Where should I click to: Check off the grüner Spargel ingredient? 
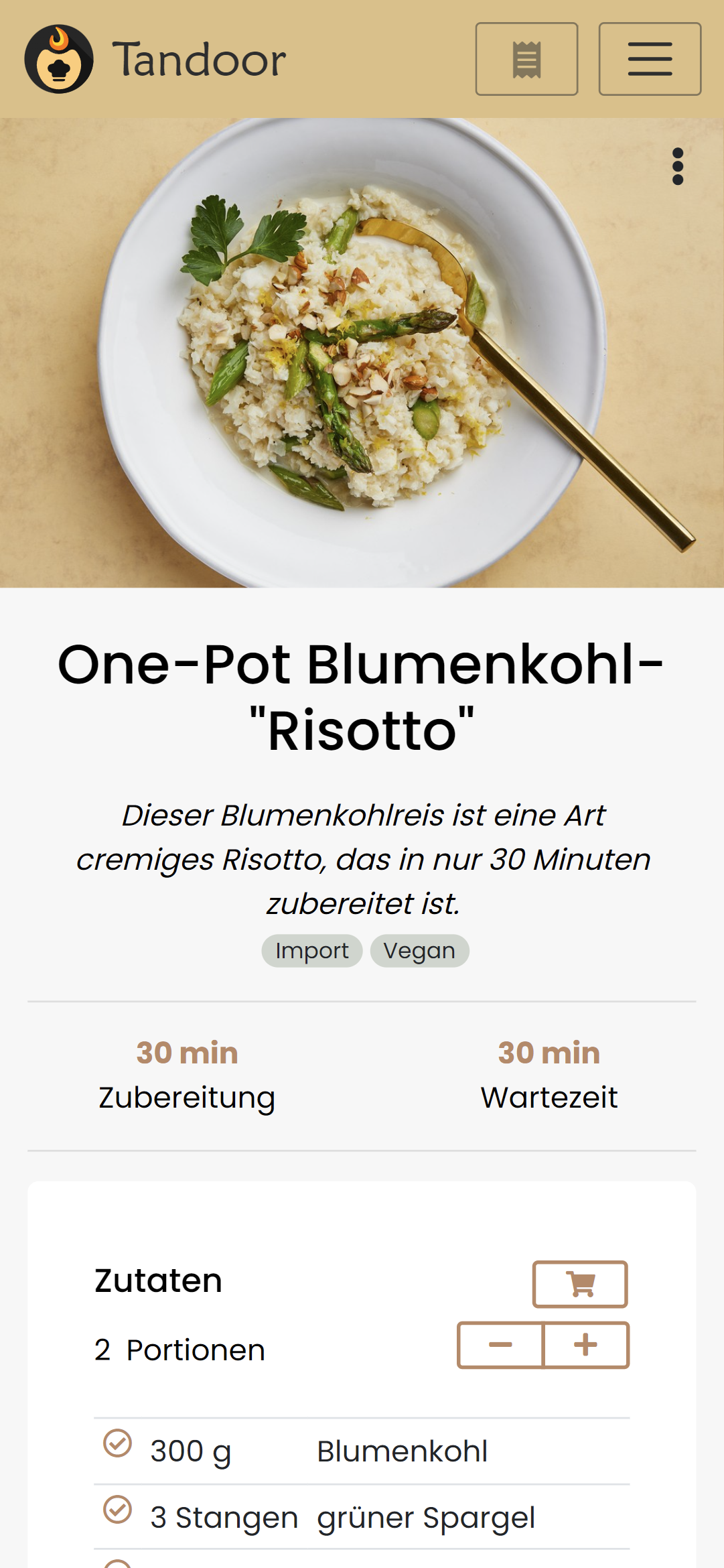[x=117, y=1510]
